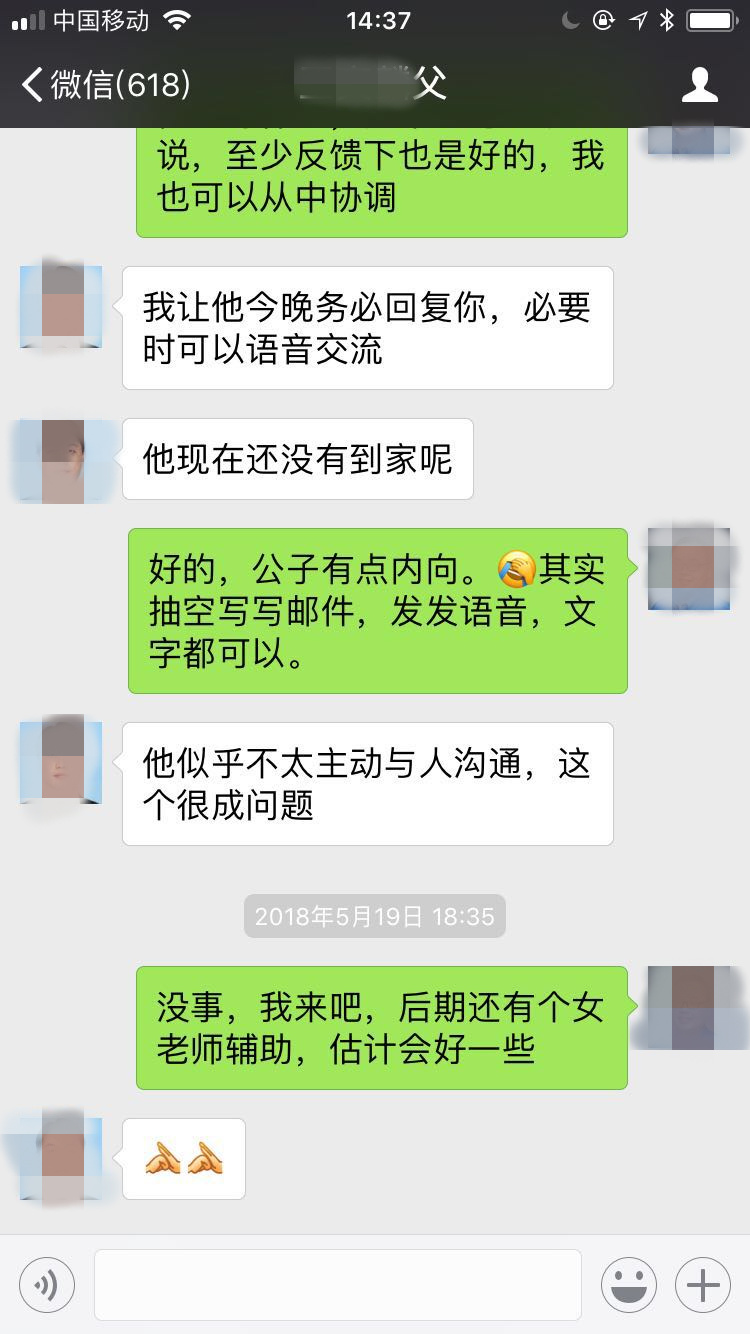The height and width of the screenshot is (1334, 750).
Task: Open the emoji sticker panel
Action: click(628, 1285)
